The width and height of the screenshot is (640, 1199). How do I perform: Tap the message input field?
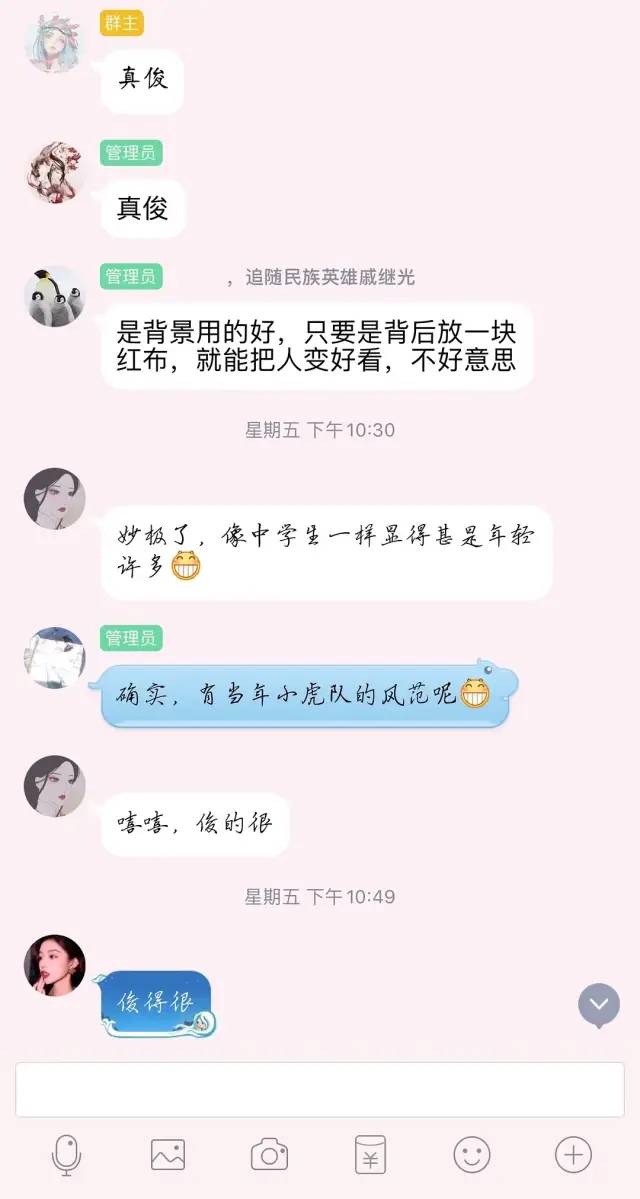(320, 1089)
